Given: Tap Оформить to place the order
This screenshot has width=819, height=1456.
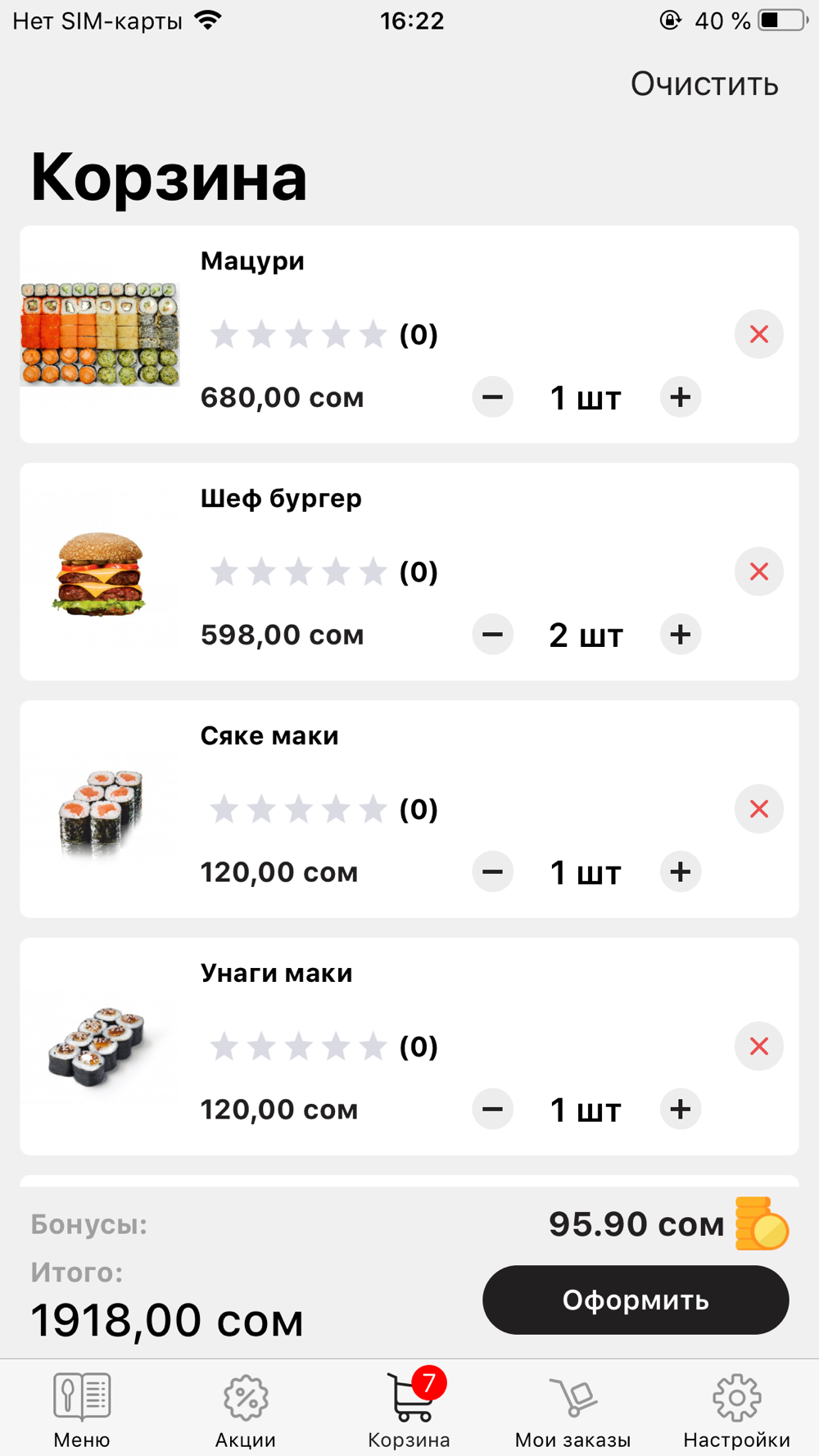Looking at the screenshot, I should click(636, 1300).
